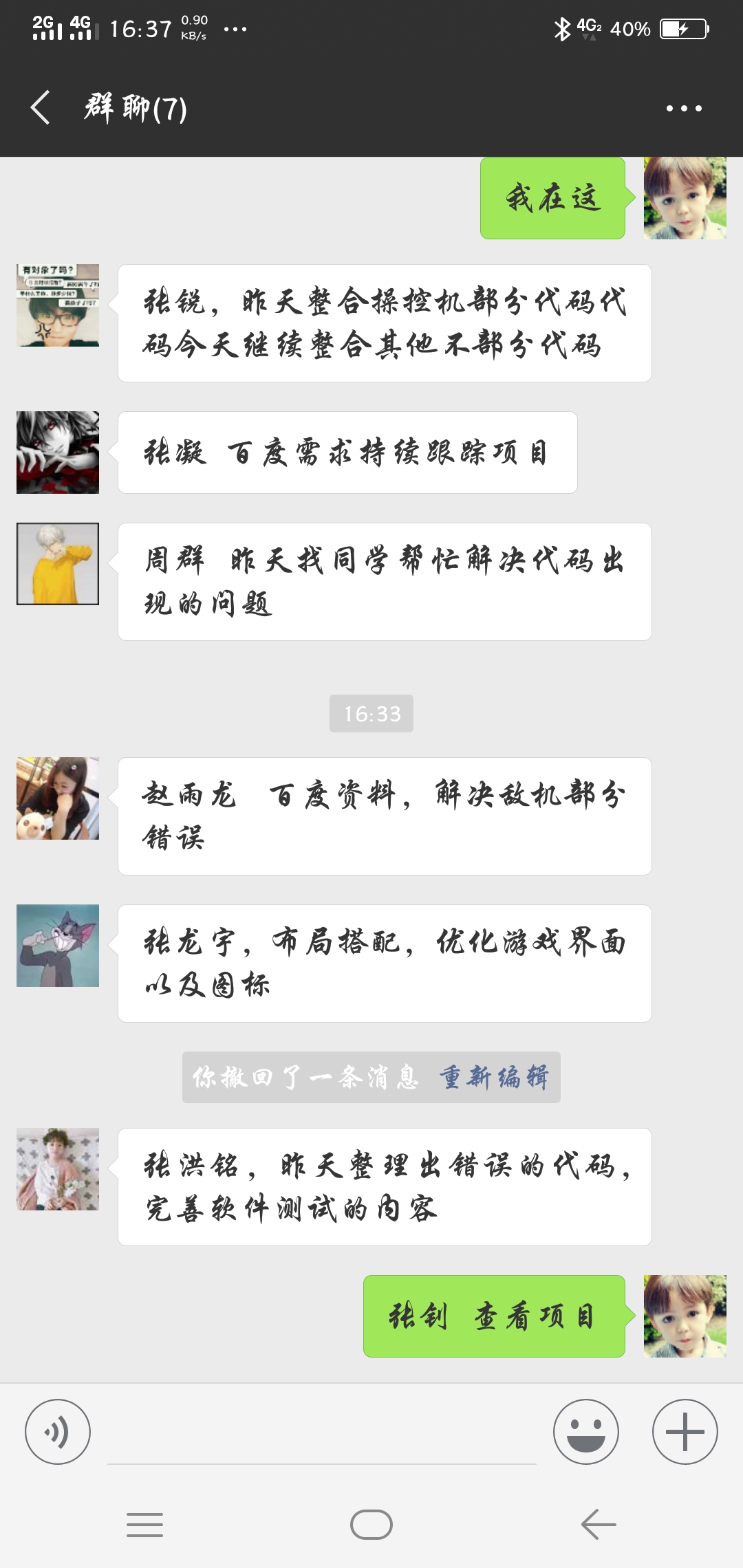The width and height of the screenshot is (743, 1568).
Task: Open the plus attachment menu
Action: (x=685, y=1432)
